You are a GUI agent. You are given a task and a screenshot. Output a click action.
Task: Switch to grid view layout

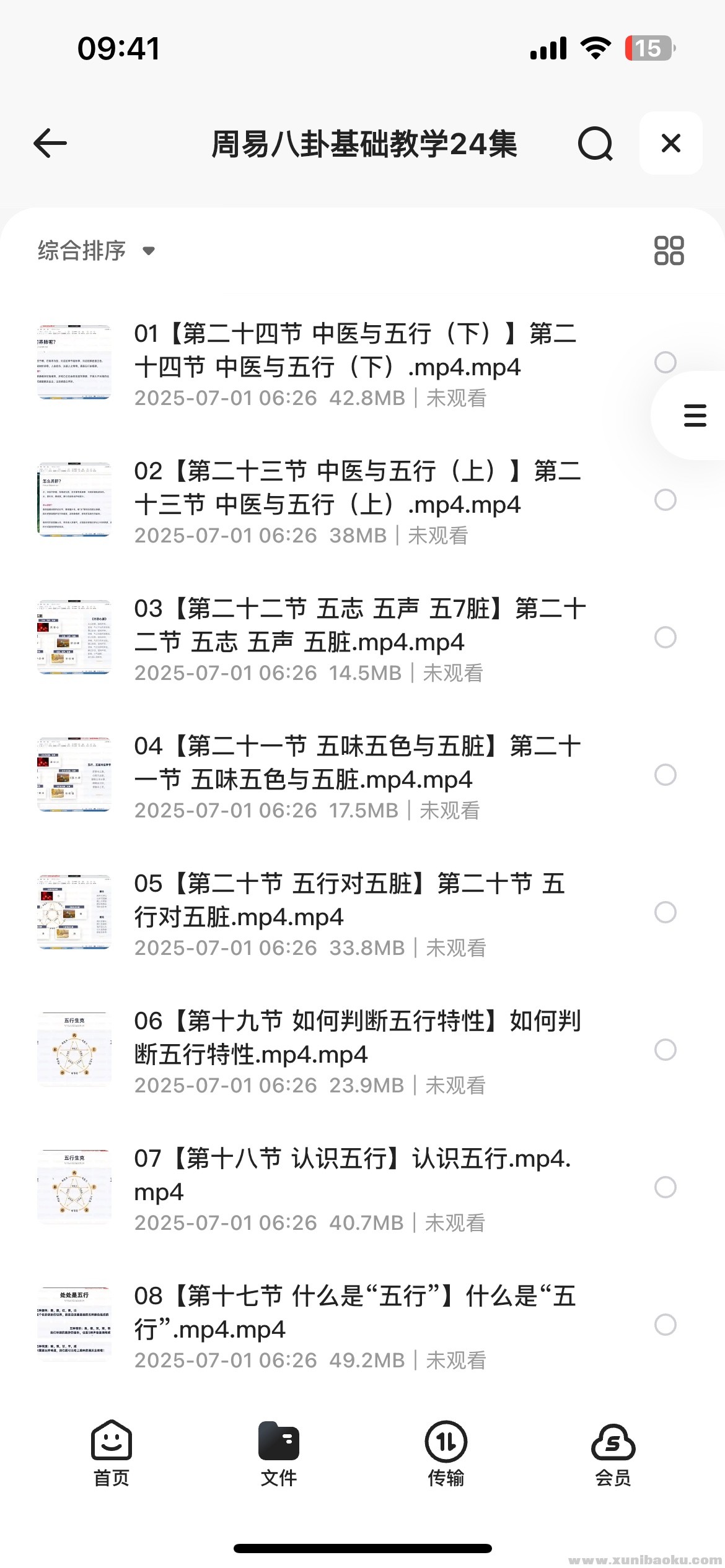click(670, 251)
